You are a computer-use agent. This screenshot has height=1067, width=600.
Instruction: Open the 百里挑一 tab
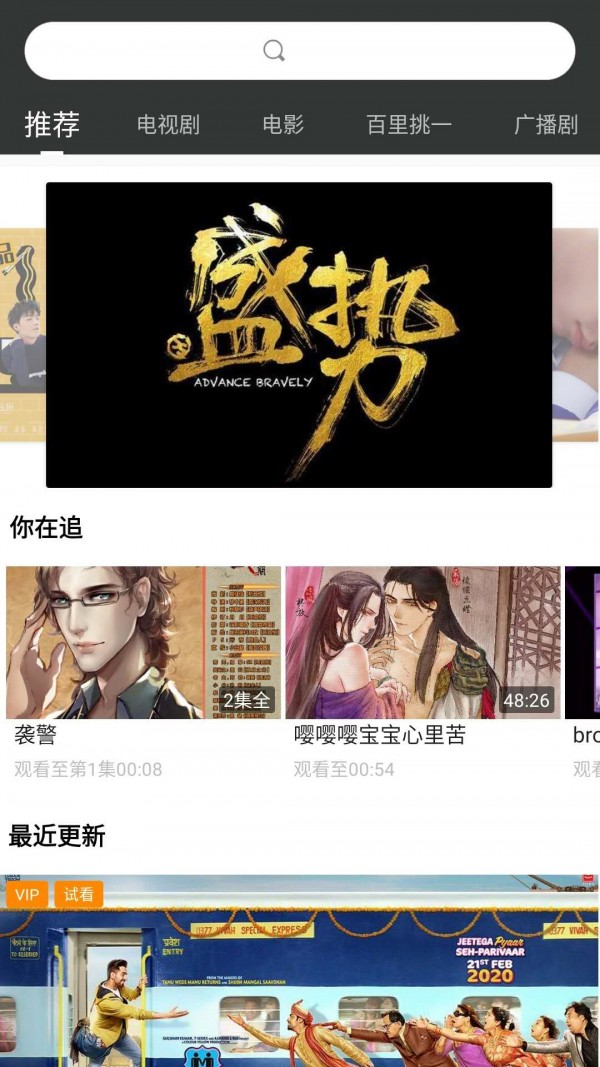pyautogui.click(x=409, y=125)
